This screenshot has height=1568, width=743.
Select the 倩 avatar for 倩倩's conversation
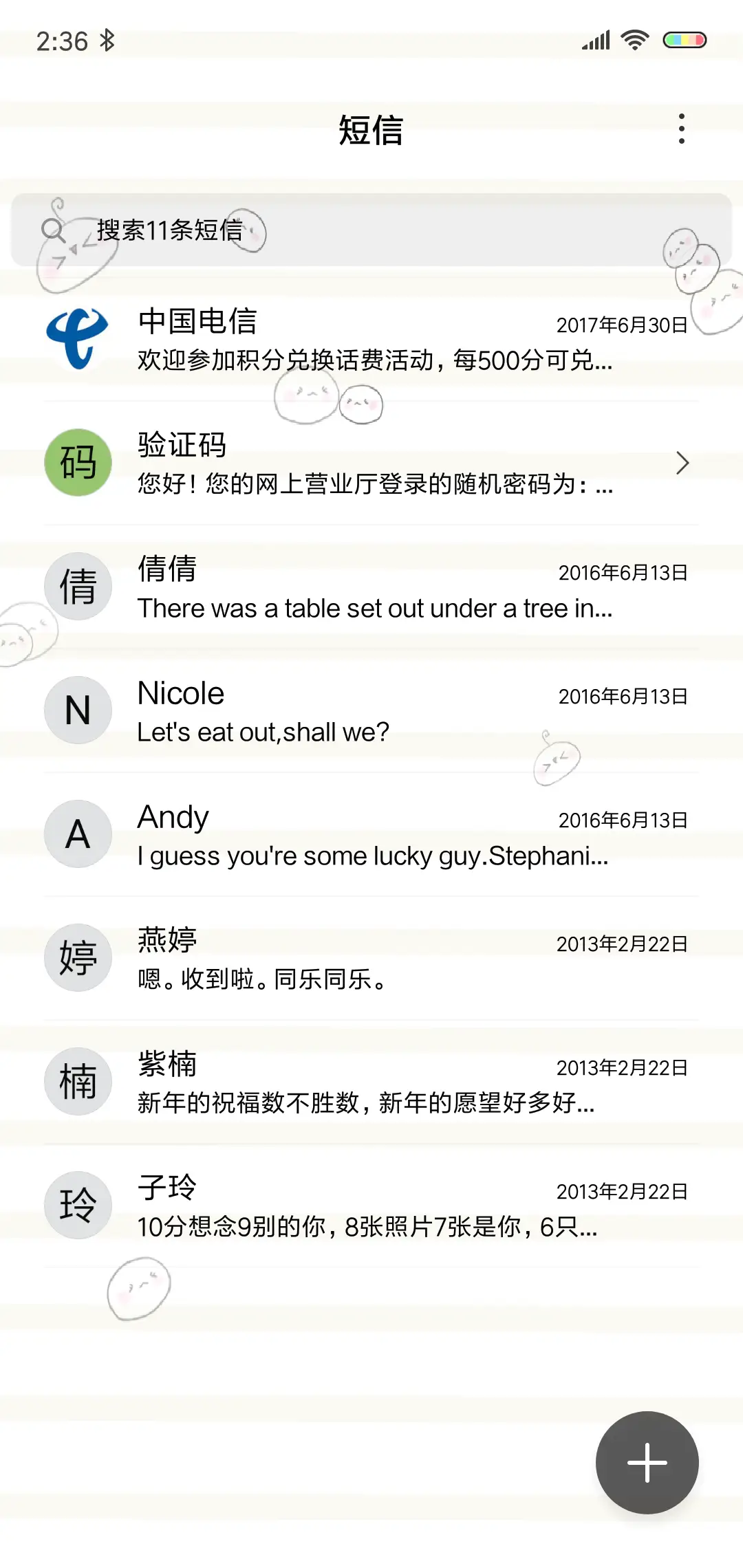pyautogui.click(x=78, y=586)
